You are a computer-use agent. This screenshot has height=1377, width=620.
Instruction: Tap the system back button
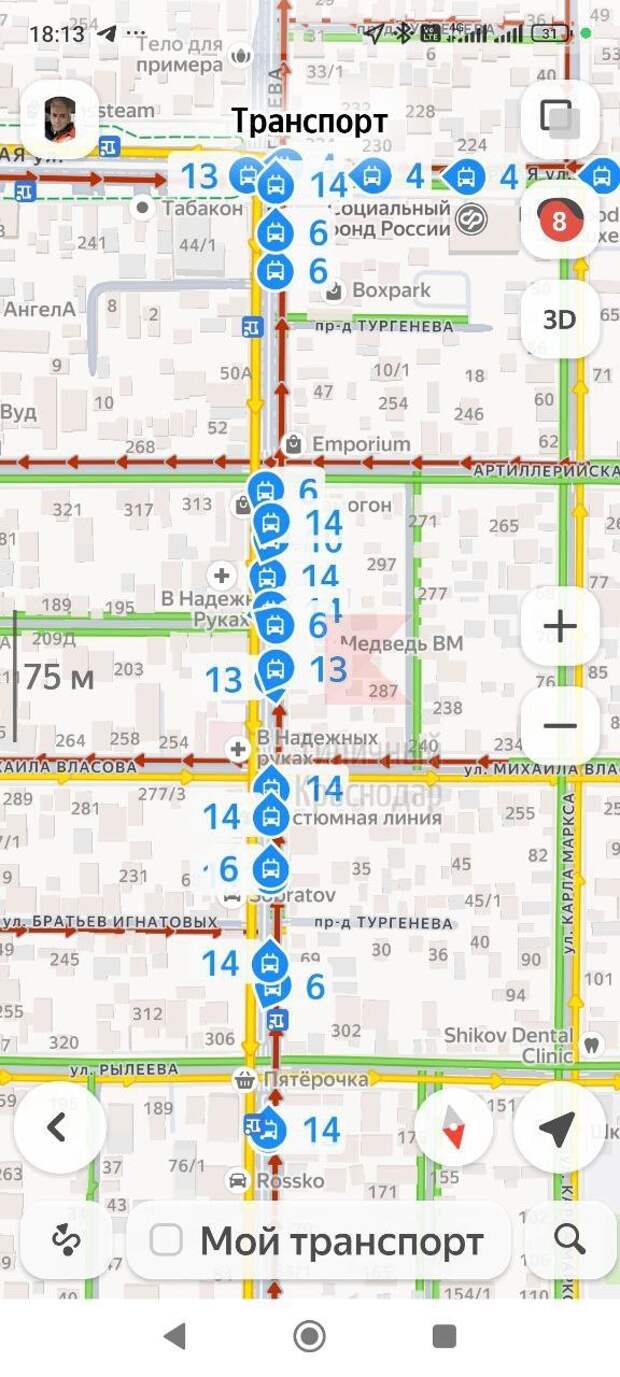(x=175, y=1336)
